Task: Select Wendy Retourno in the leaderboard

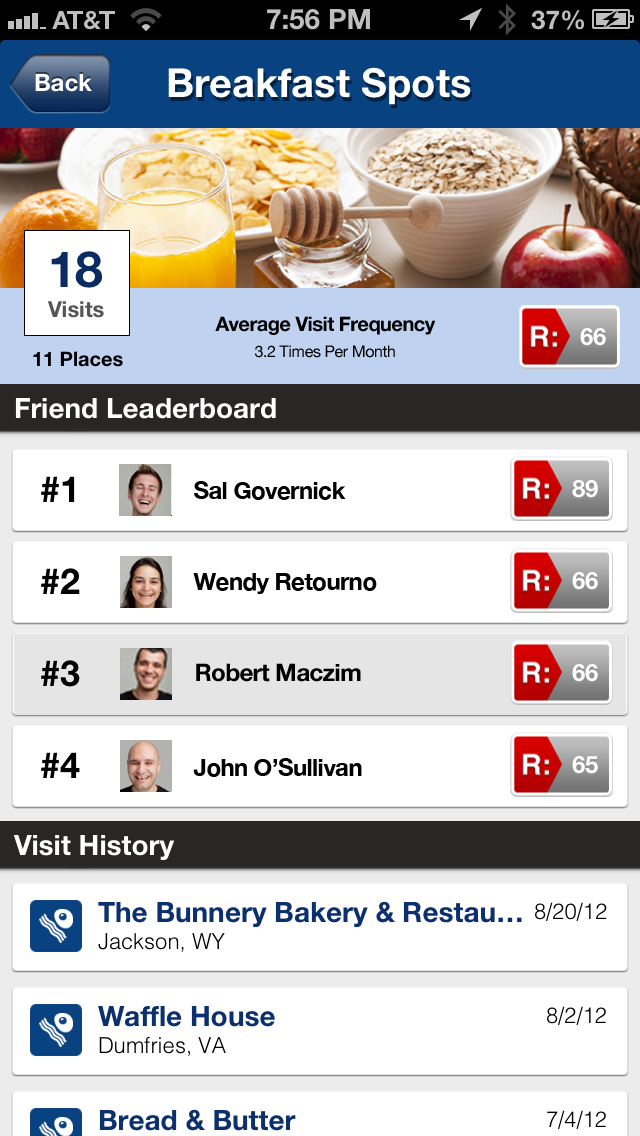Action: 320,582
